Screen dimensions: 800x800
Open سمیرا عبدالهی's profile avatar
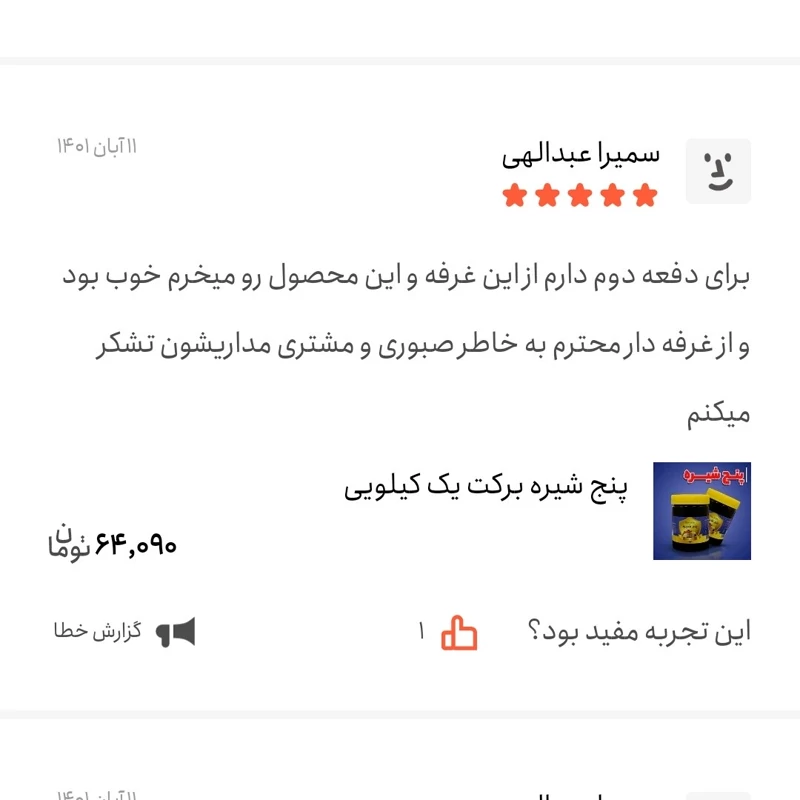717,171
